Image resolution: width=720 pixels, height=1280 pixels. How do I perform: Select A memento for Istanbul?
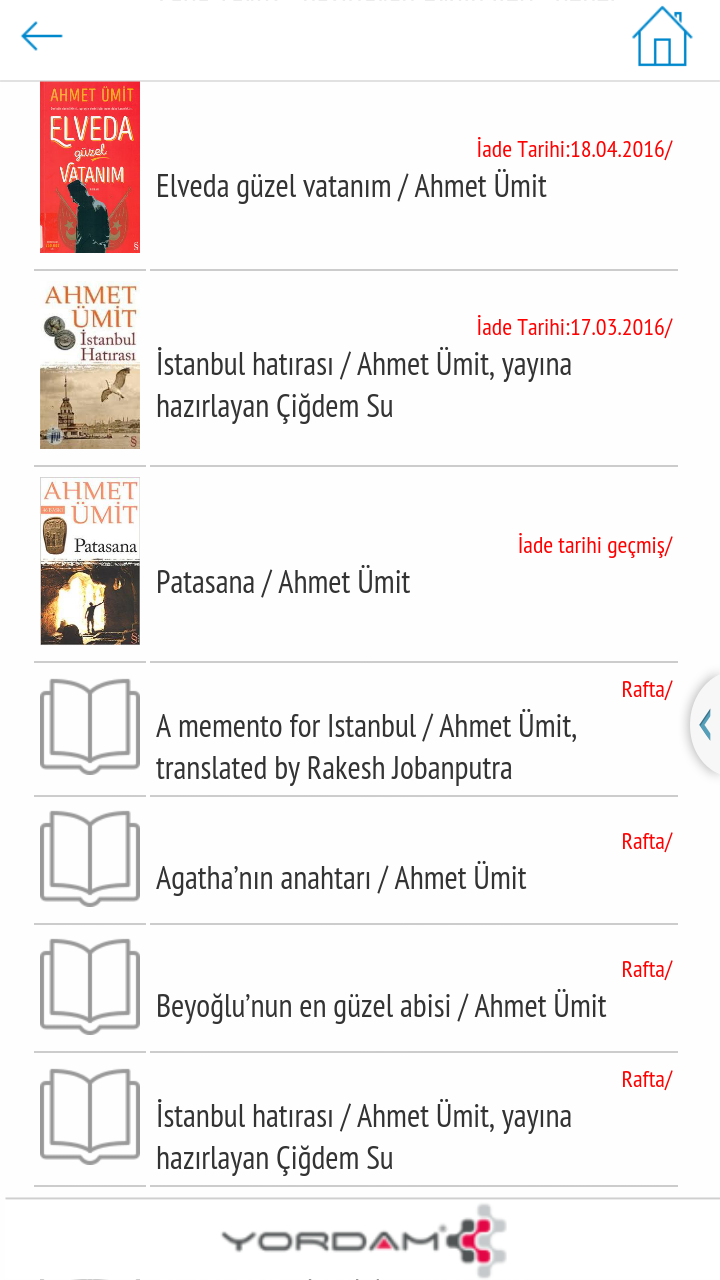click(x=366, y=747)
